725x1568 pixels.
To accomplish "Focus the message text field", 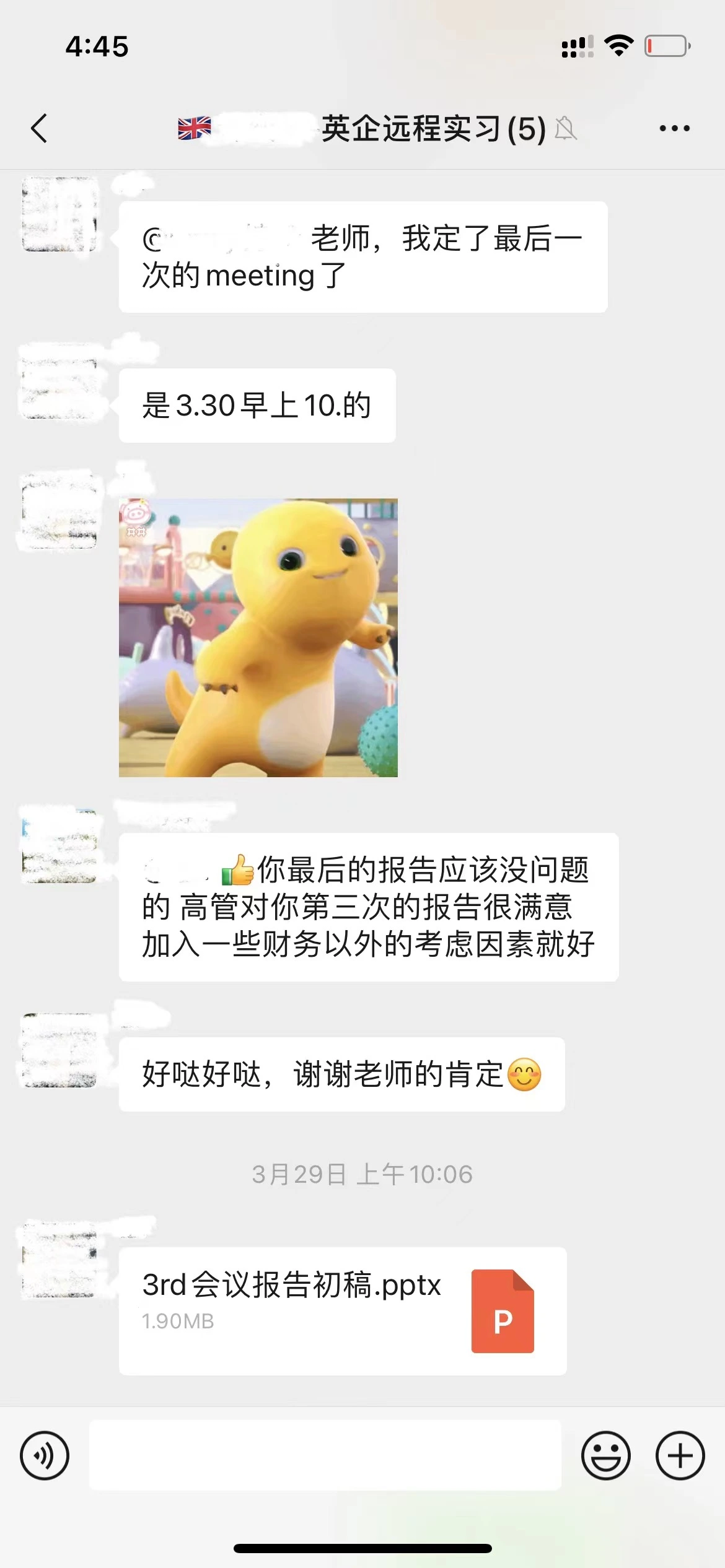I will click(325, 1455).
